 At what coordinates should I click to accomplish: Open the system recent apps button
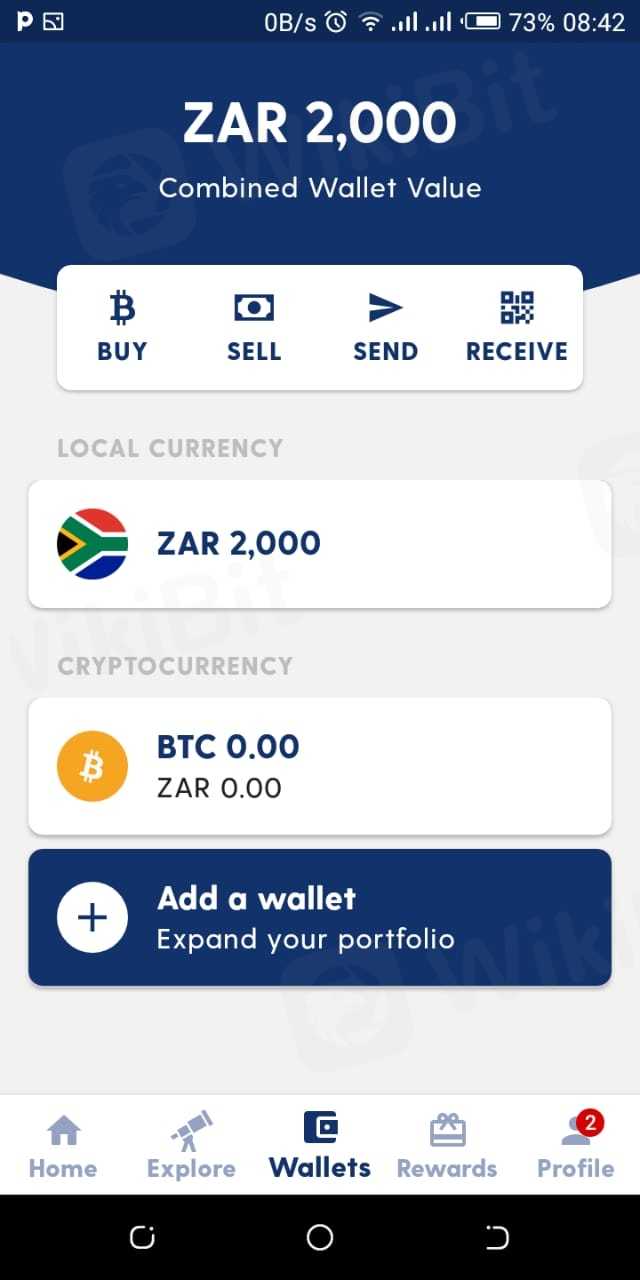(143, 1238)
